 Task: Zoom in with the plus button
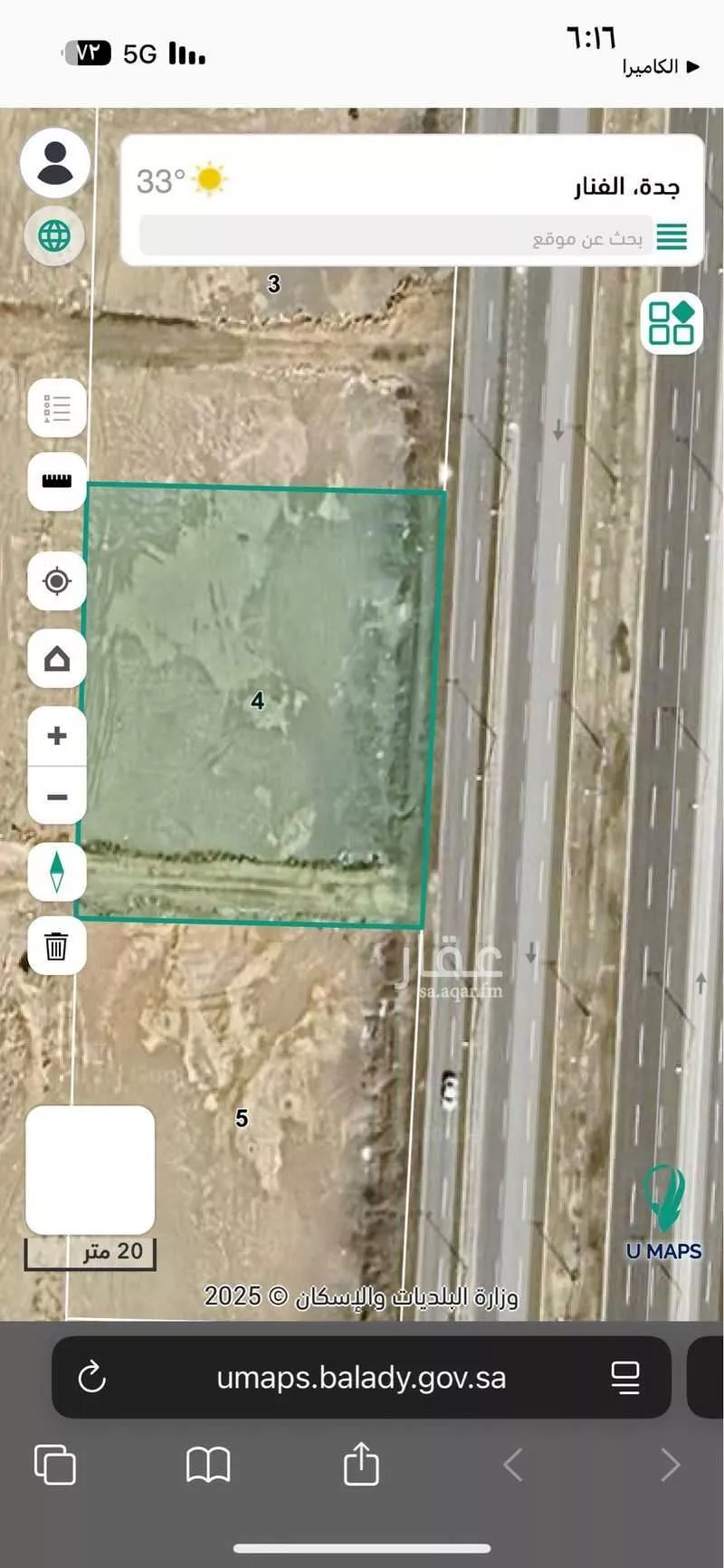tap(56, 735)
